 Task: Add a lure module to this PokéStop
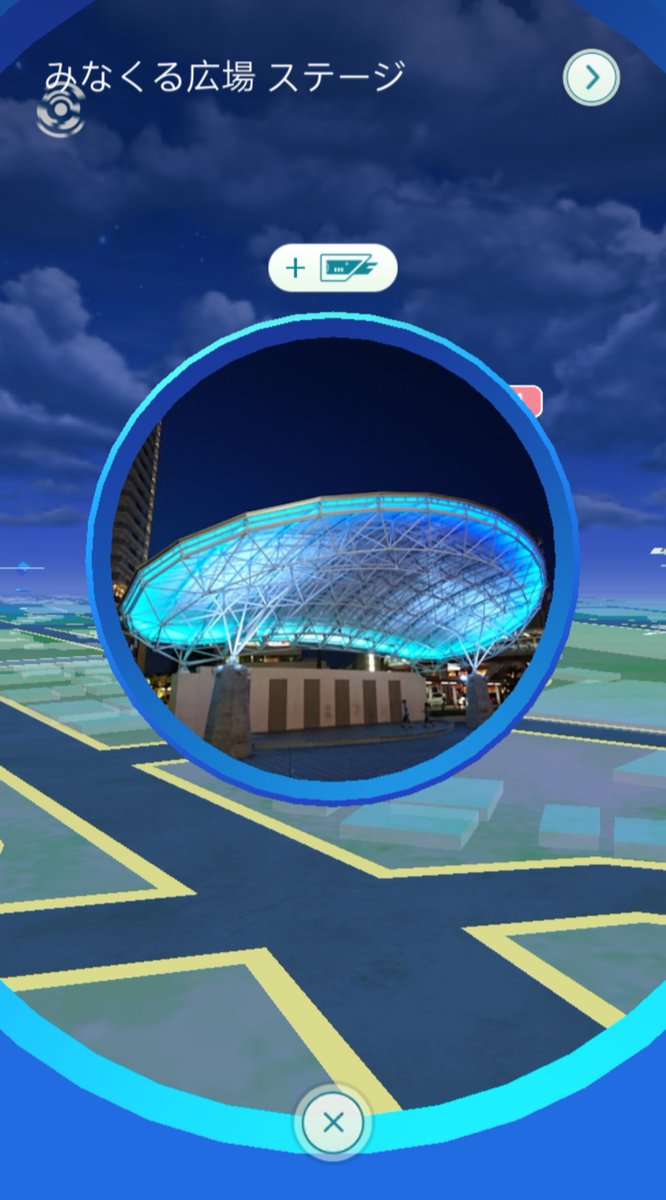tap(333, 268)
